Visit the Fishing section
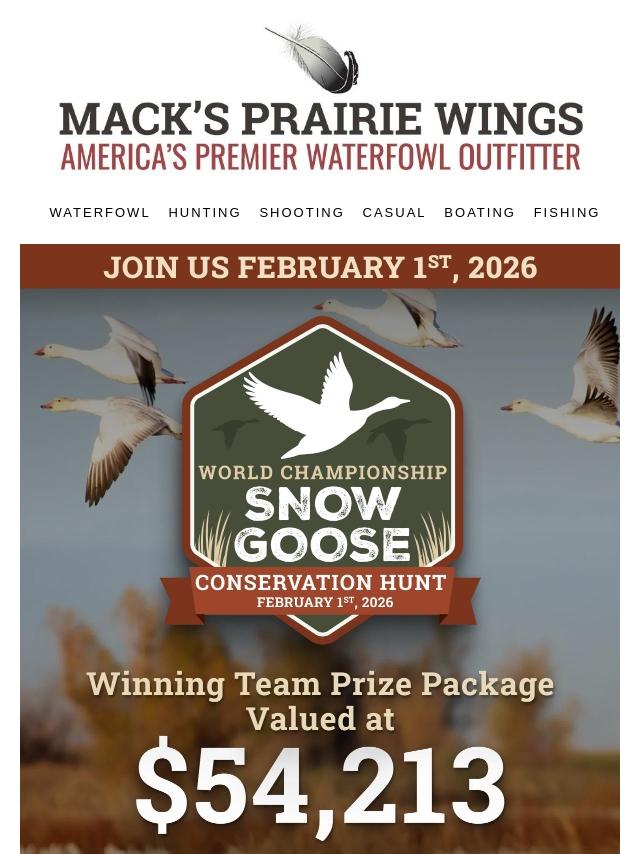Viewport: 640px width, 854px height. (x=566, y=213)
